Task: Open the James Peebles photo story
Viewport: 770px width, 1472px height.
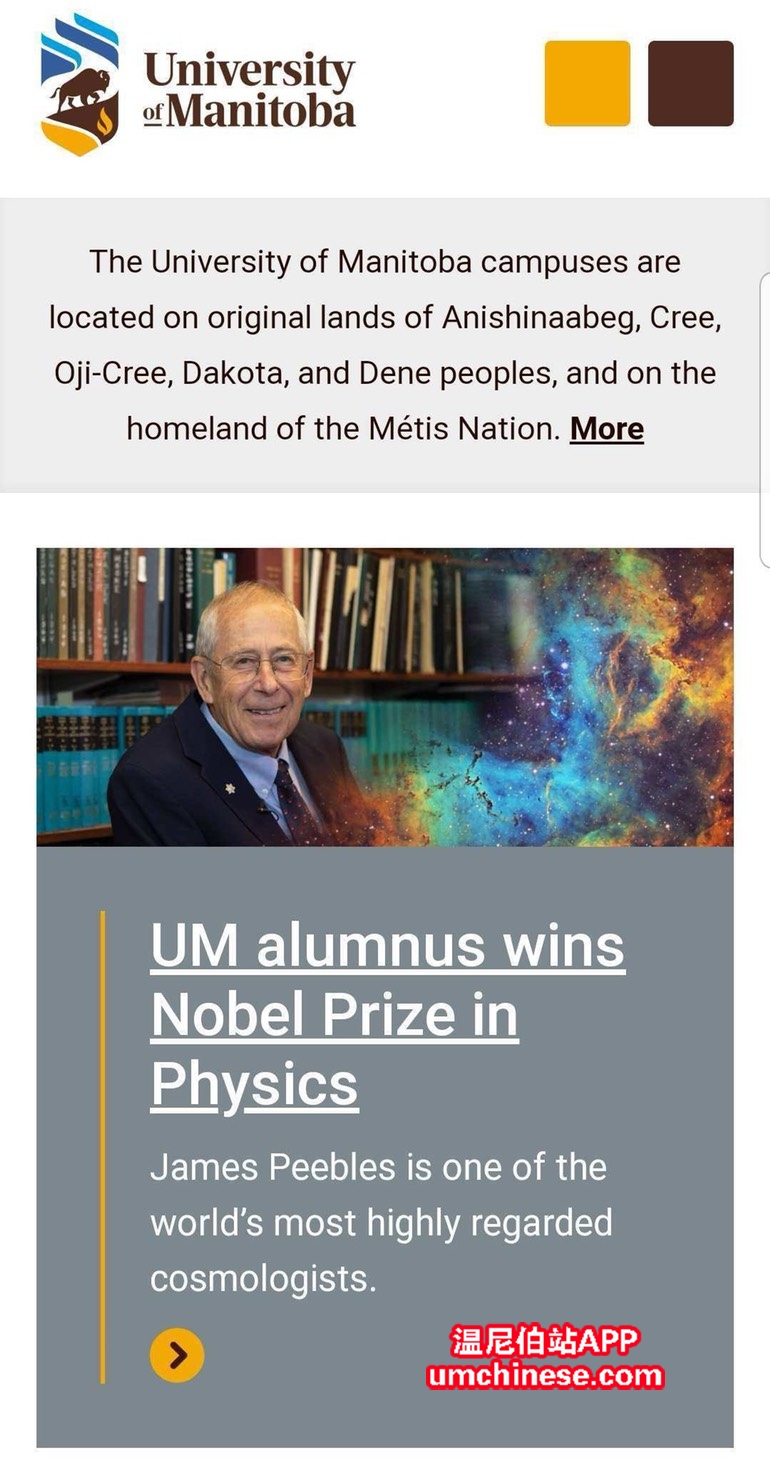Action: point(385,696)
